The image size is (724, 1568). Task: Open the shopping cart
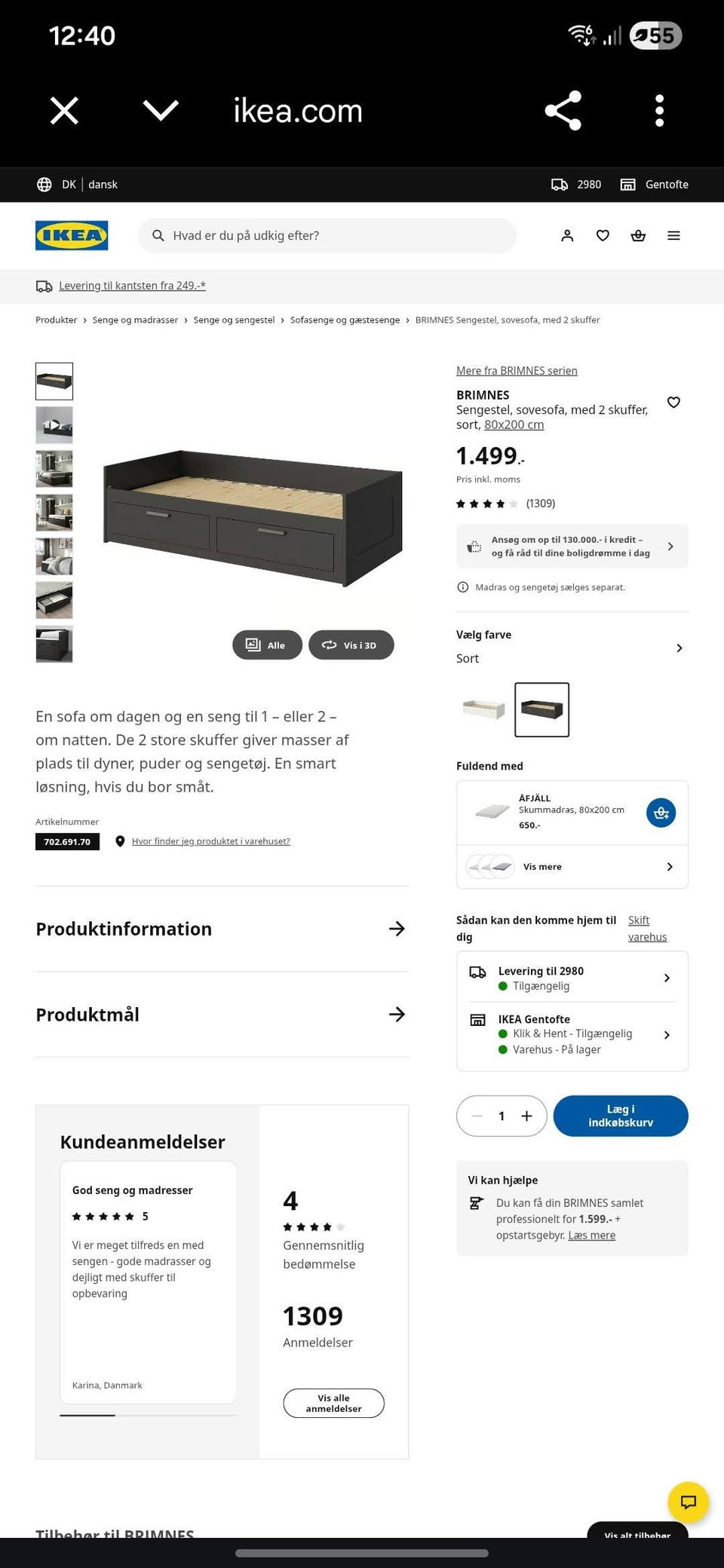click(x=638, y=235)
